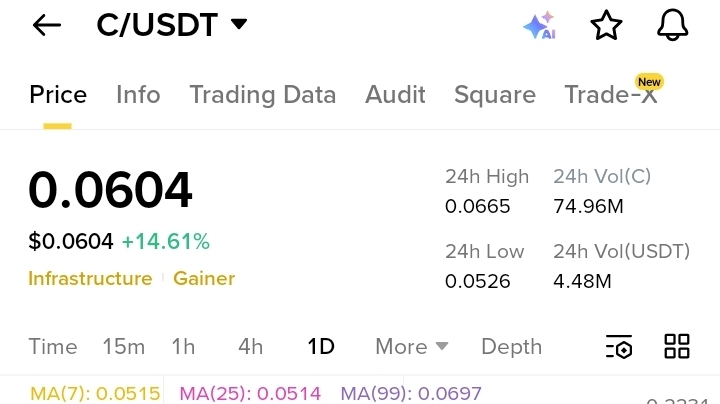Screen dimensions: 720x404
Task: Go back using the arrow icon
Action: point(47,26)
